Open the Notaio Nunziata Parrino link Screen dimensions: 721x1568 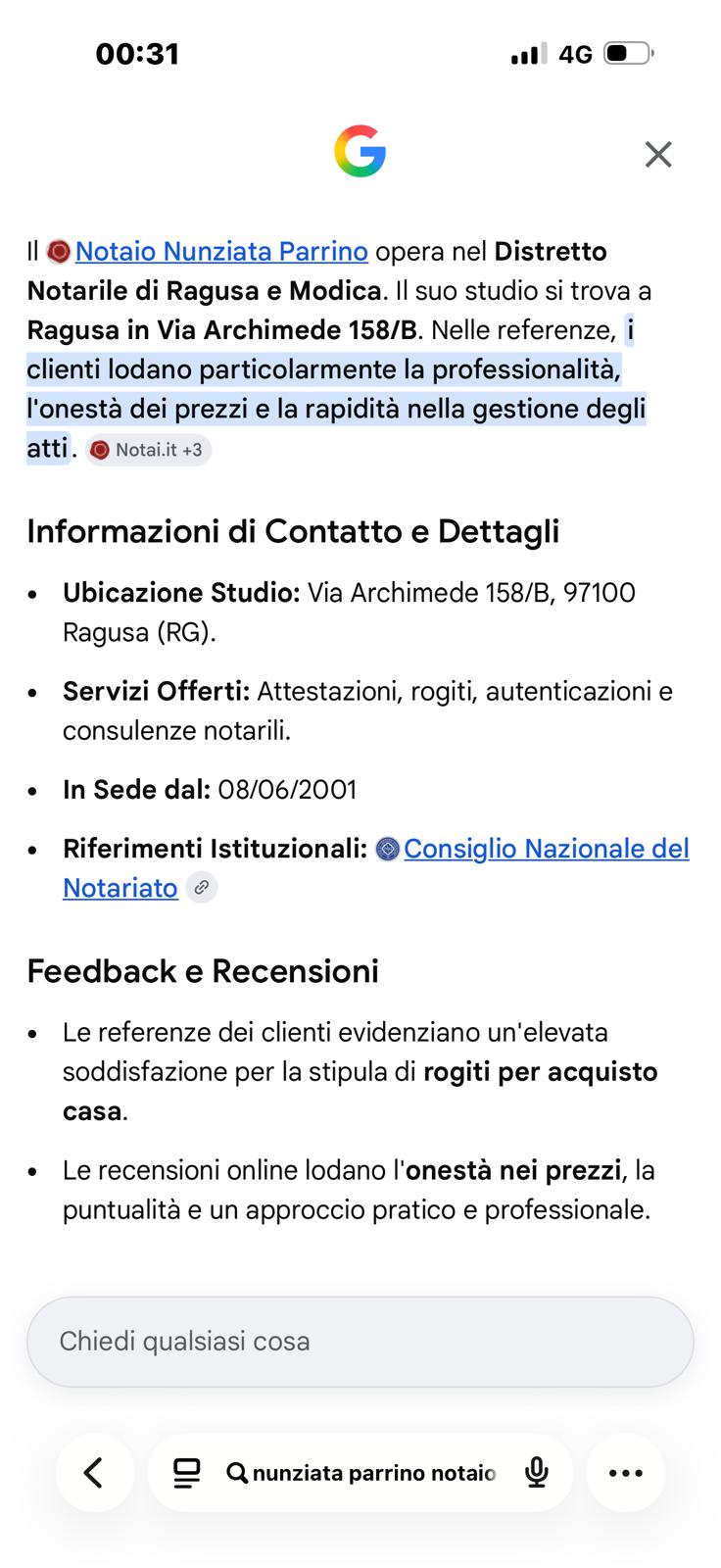[221, 252]
